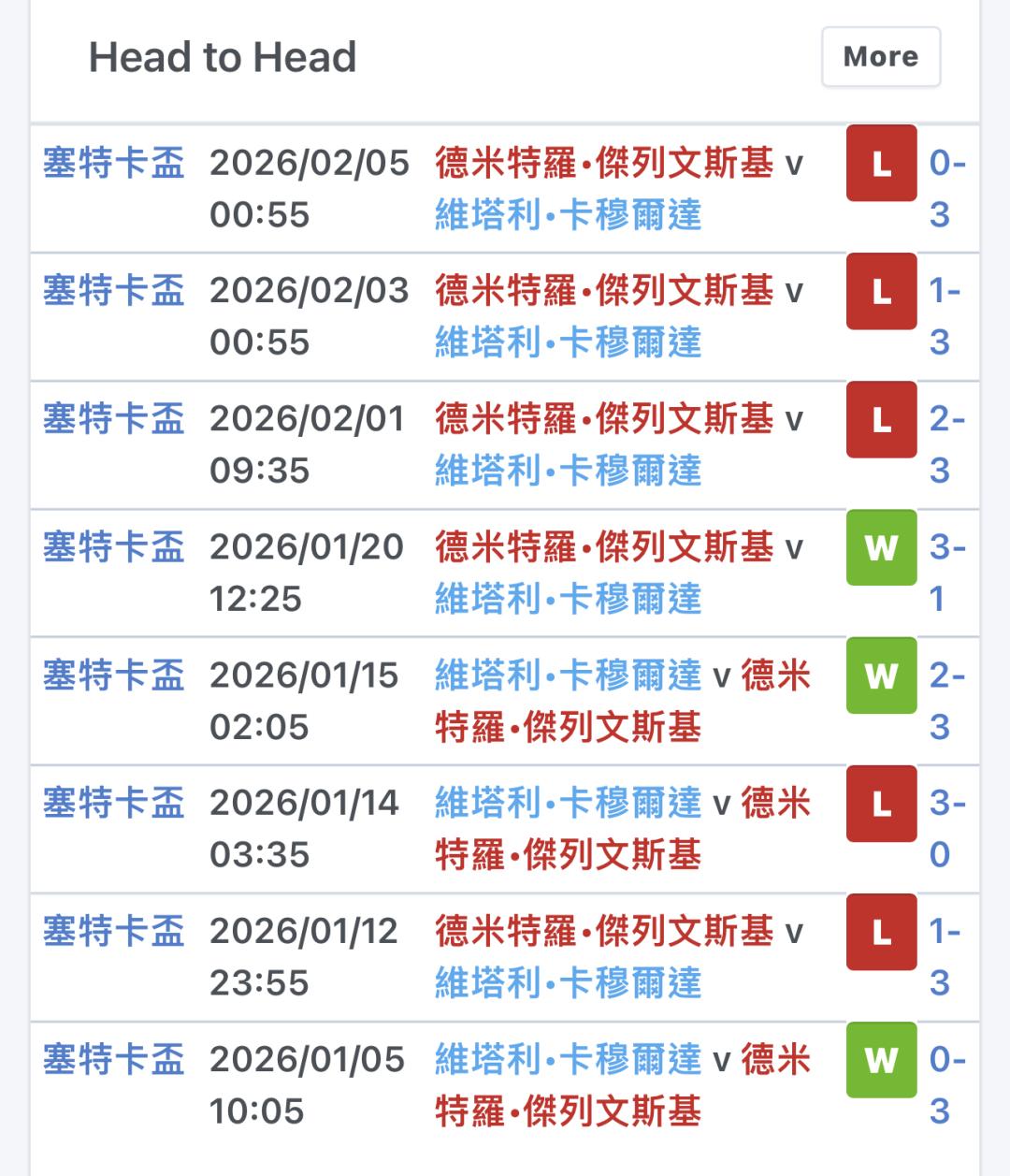Check the 3-1 result of the 2026/01/20 match

tap(946, 572)
